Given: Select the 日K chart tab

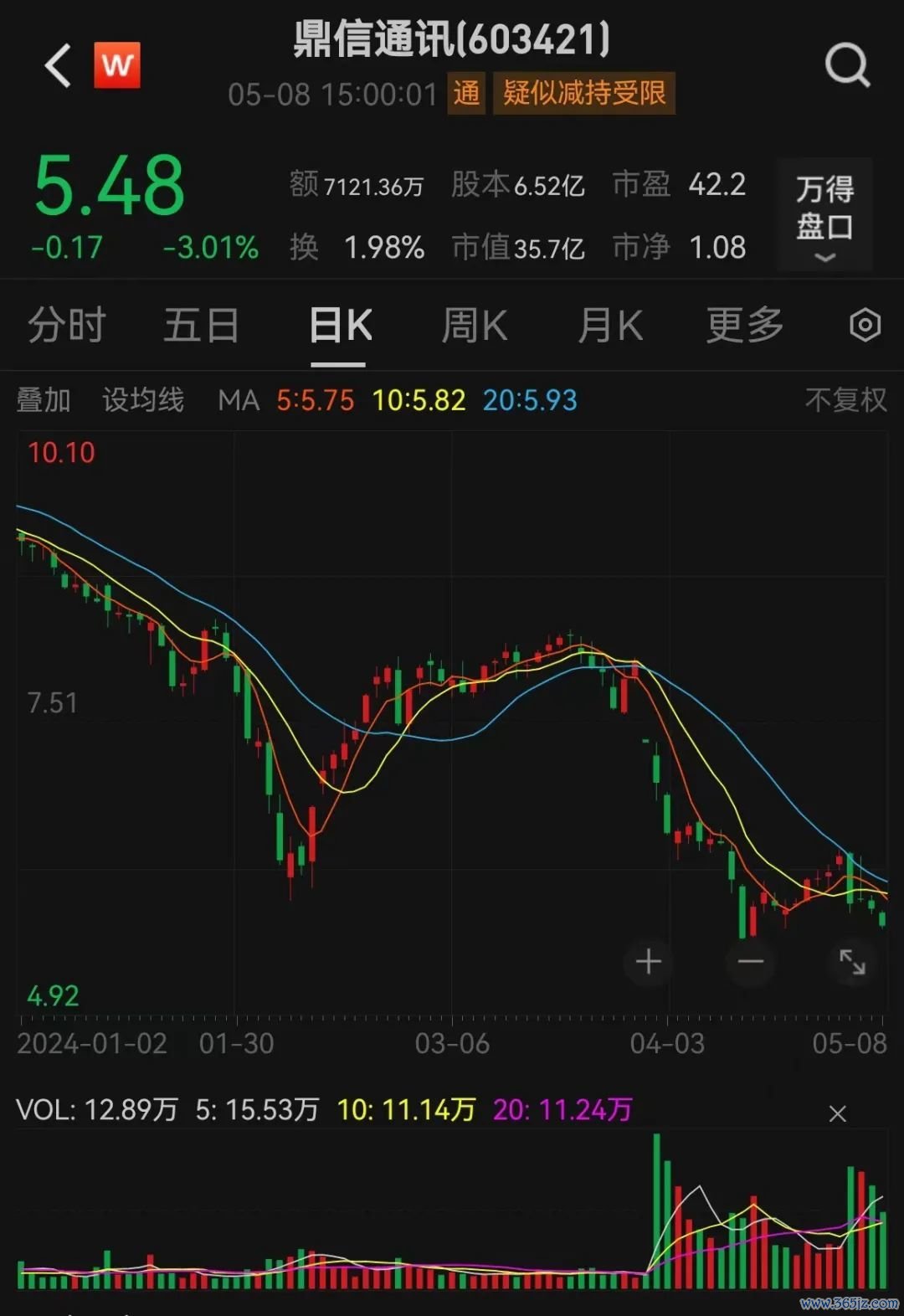Looking at the screenshot, I should [x=339, y=326].
